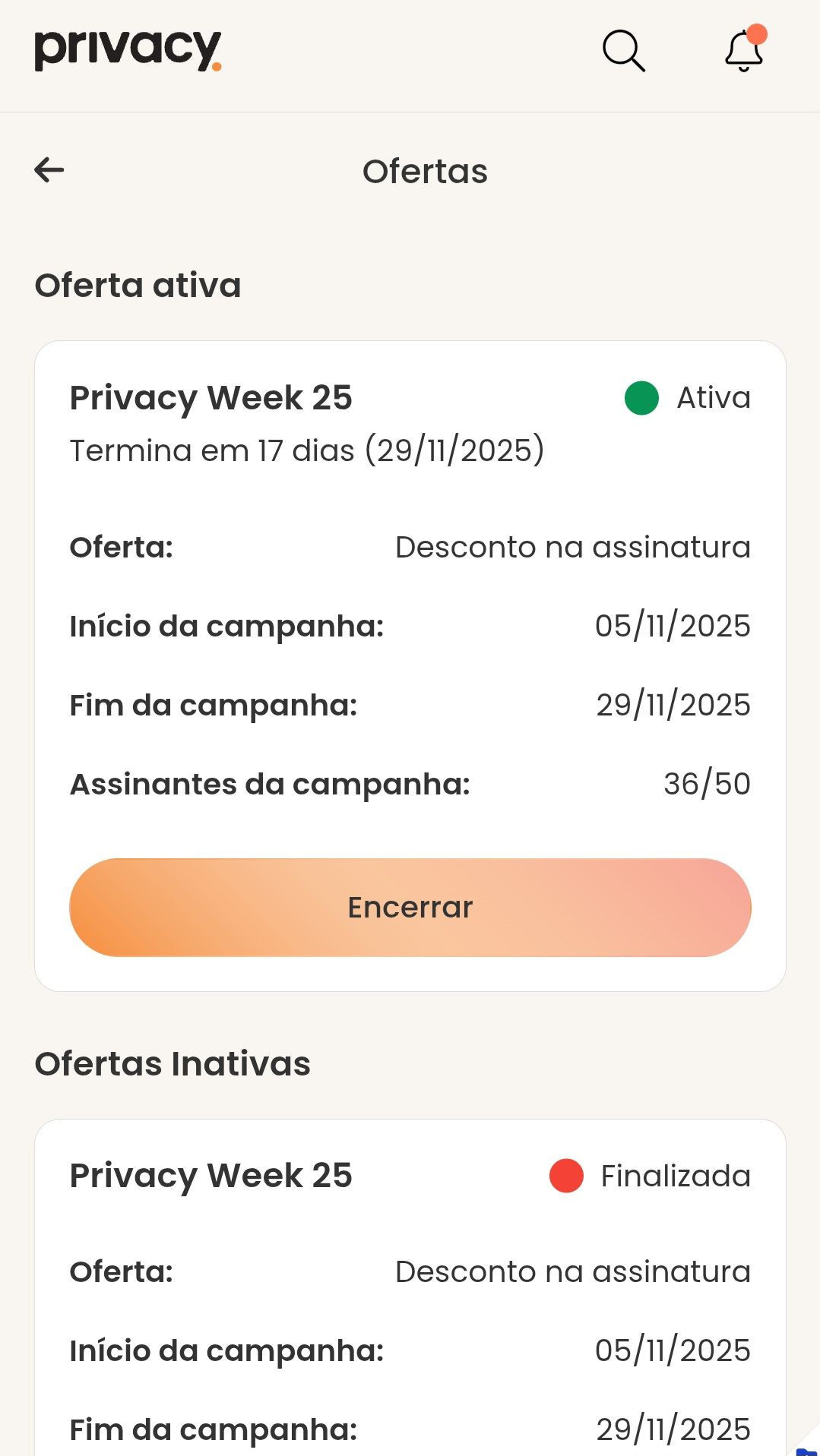
Task: Open the notifications bell
Action: [744, 49]
